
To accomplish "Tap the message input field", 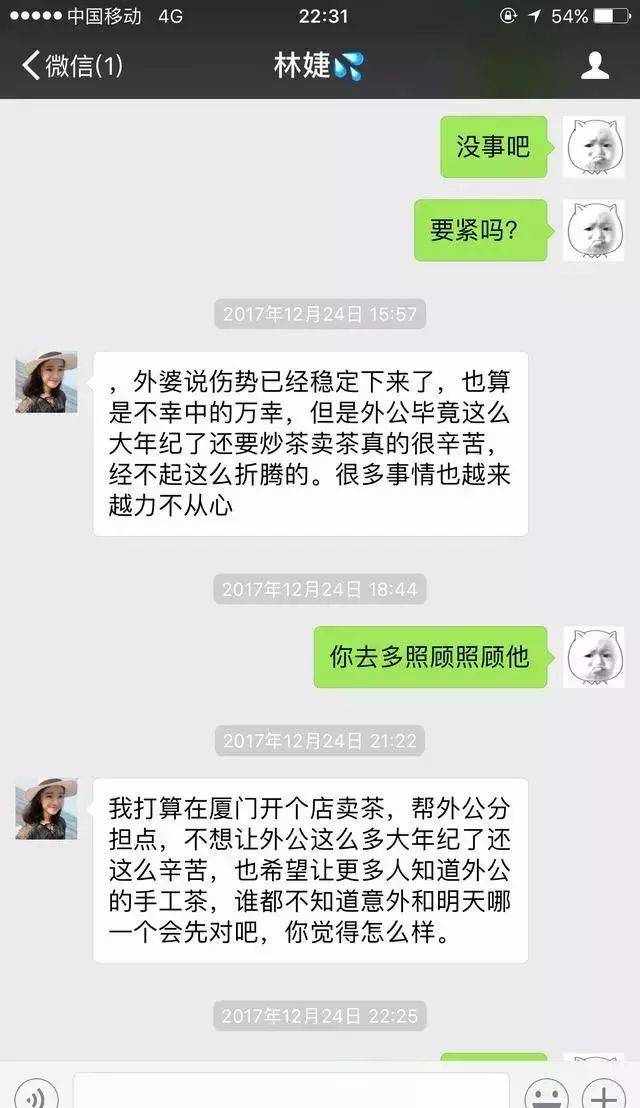I will (291, 1091).
